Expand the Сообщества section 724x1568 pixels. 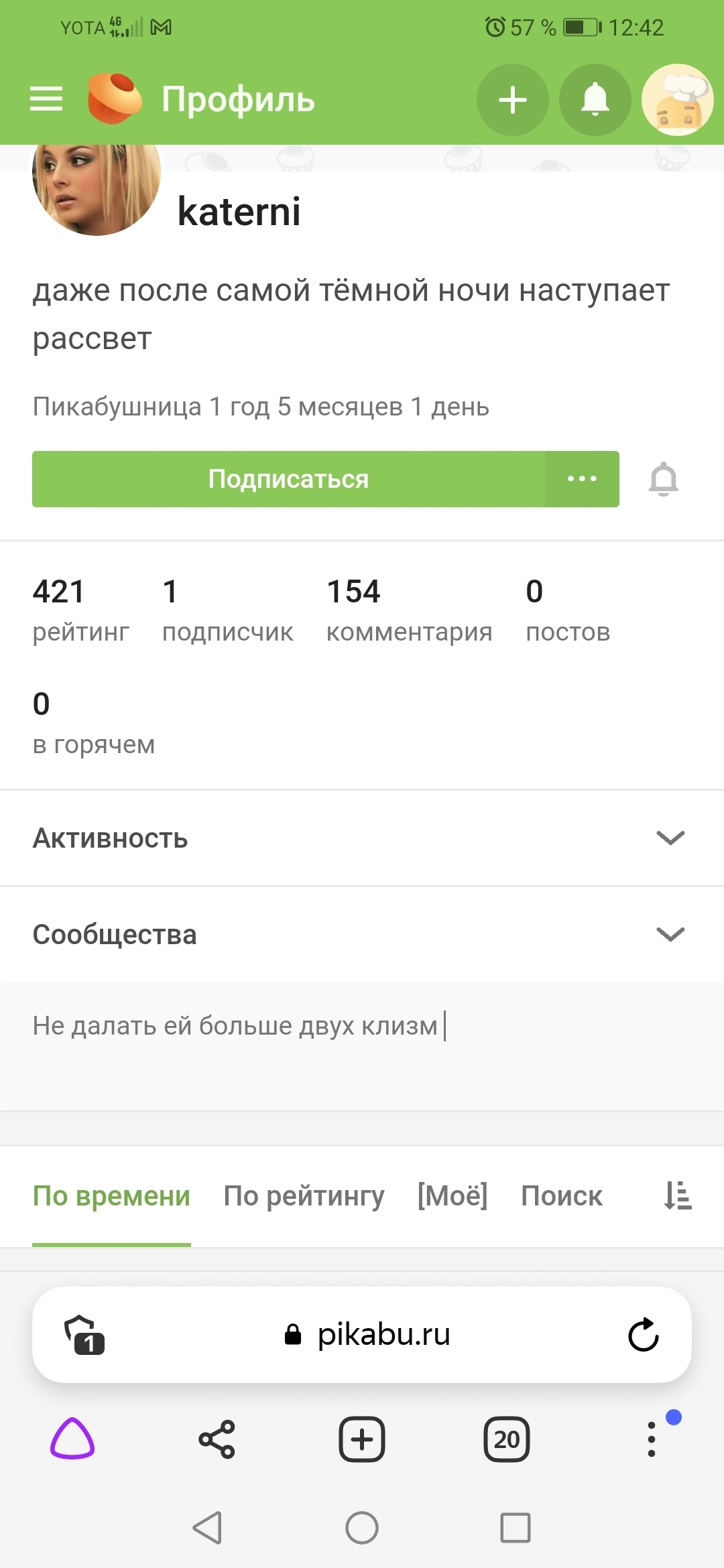pos(670,934)
